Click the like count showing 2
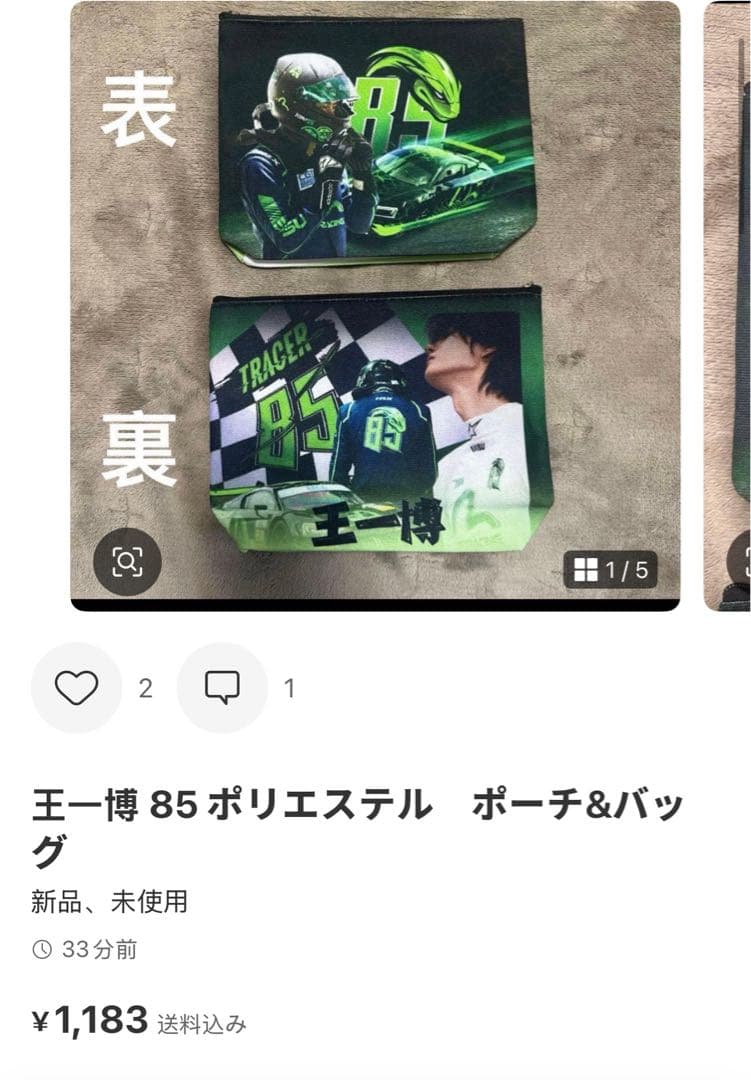Screen dimensions: 751x1080 pyautogui.click(x=144, y=686)
